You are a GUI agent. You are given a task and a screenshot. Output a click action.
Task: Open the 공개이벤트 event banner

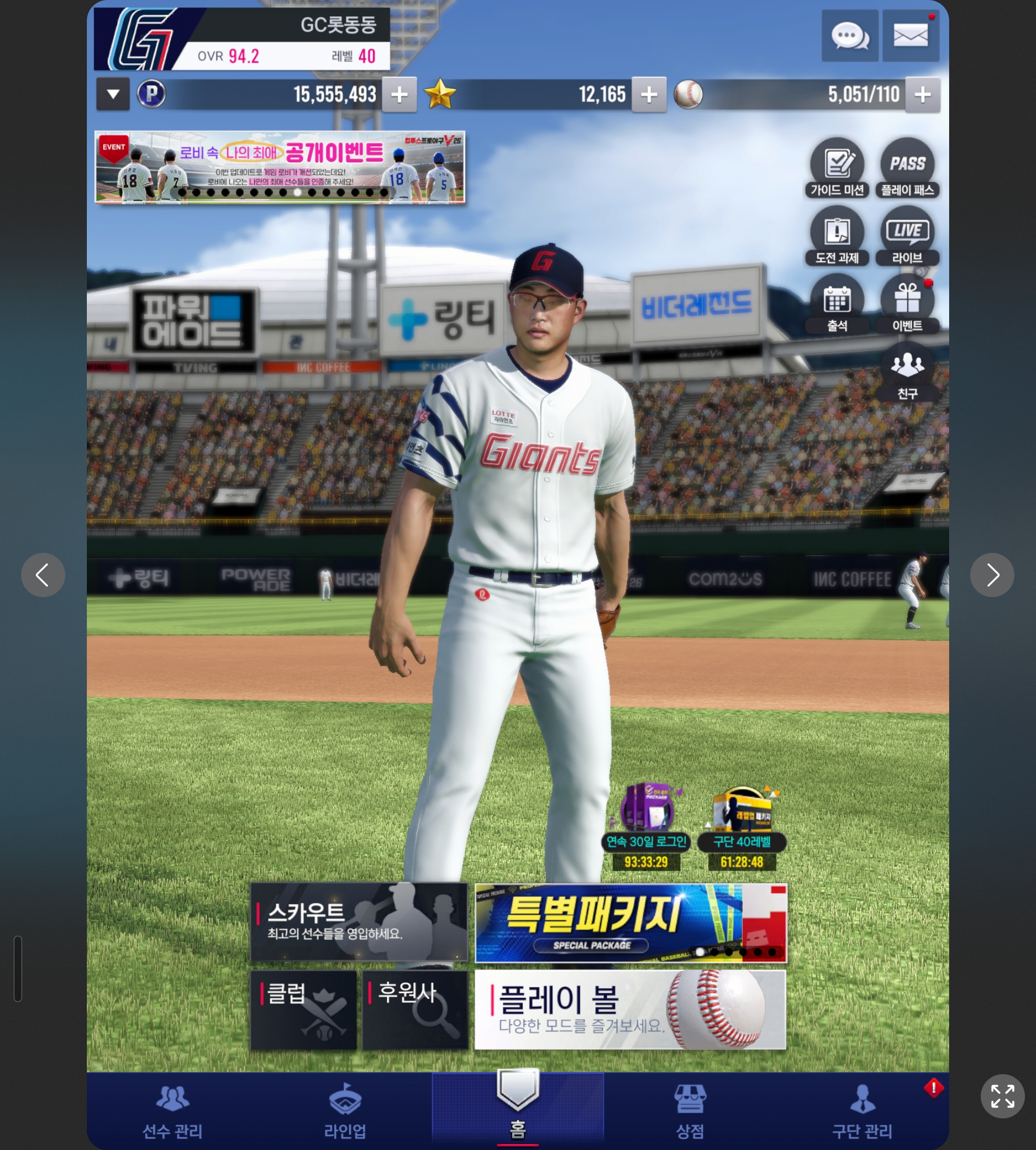coord(280,167)
